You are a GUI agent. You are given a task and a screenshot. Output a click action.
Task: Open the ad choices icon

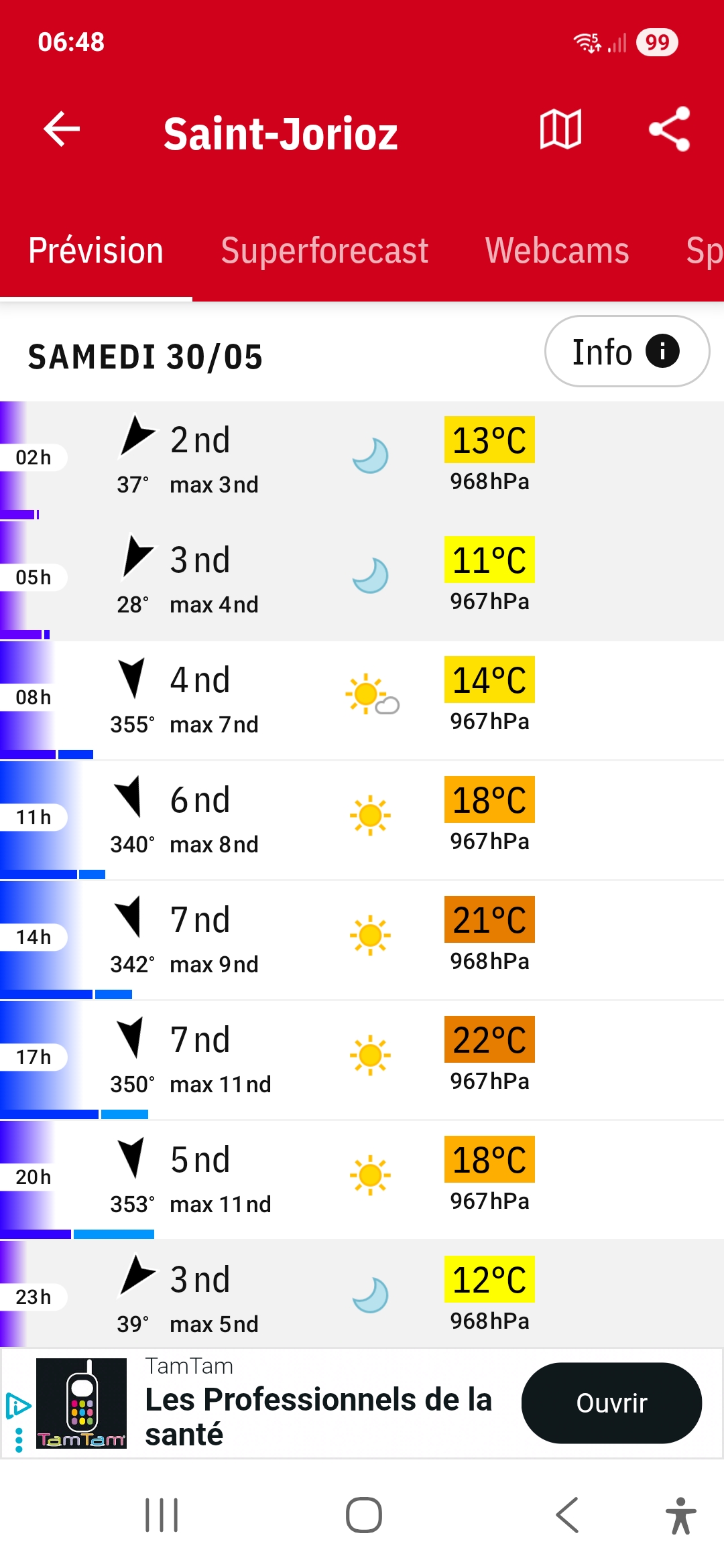point(18,1406)
